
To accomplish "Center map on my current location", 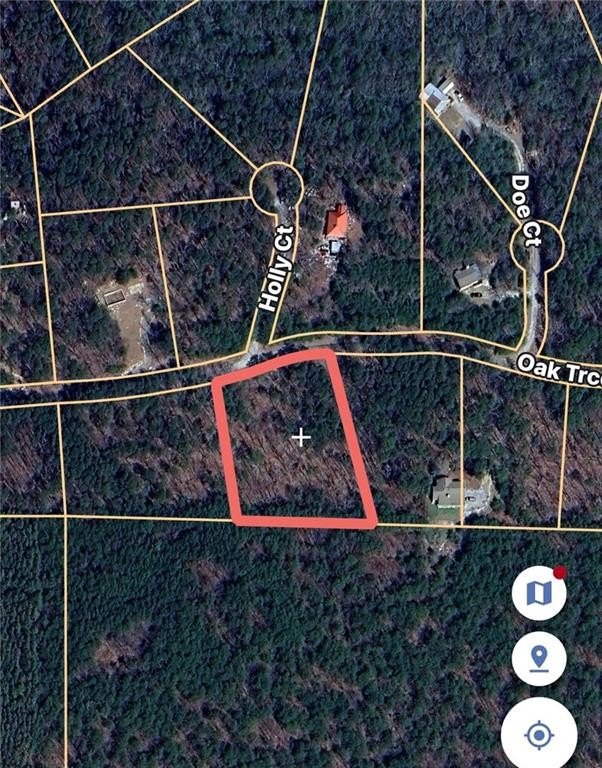I will point(539,736).
